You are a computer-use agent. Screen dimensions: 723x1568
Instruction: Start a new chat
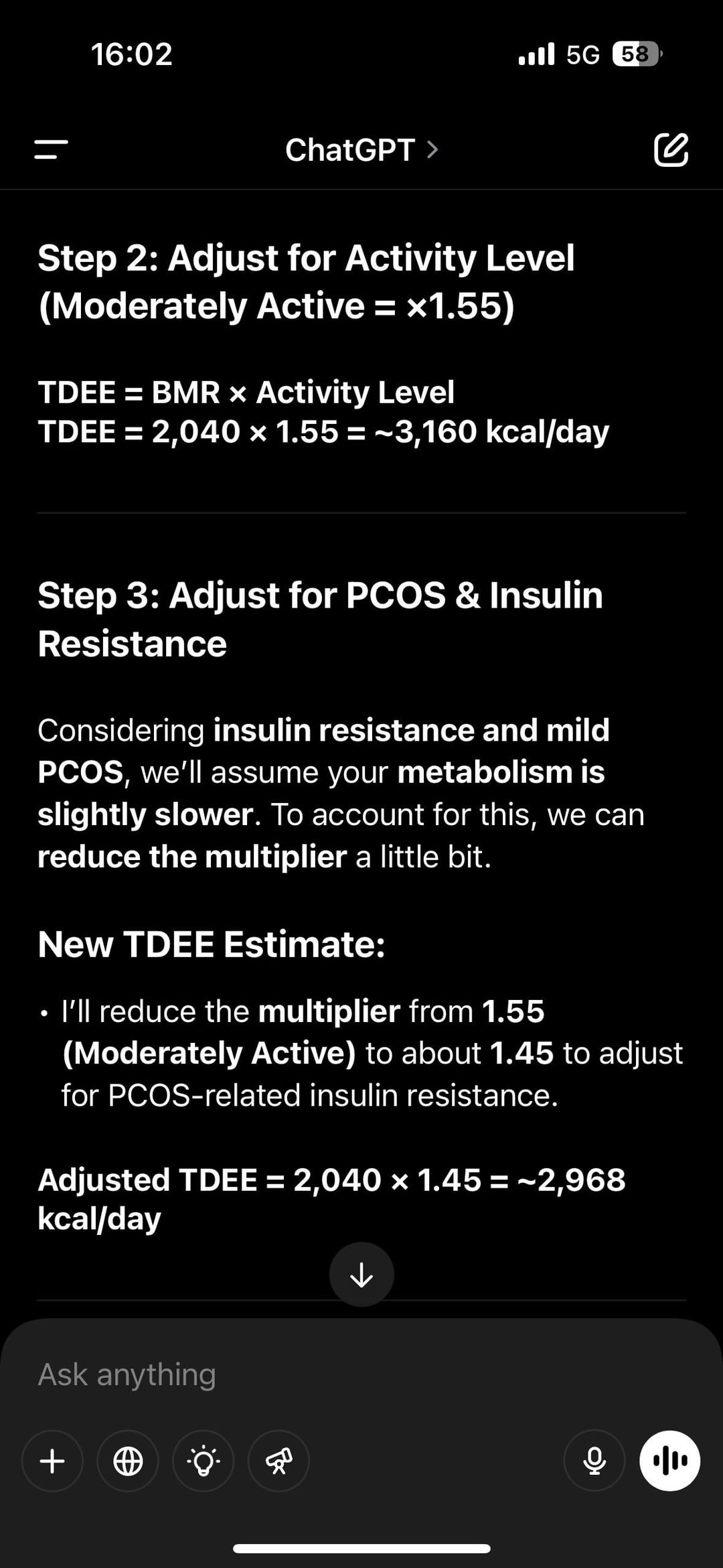click(671, 149)
